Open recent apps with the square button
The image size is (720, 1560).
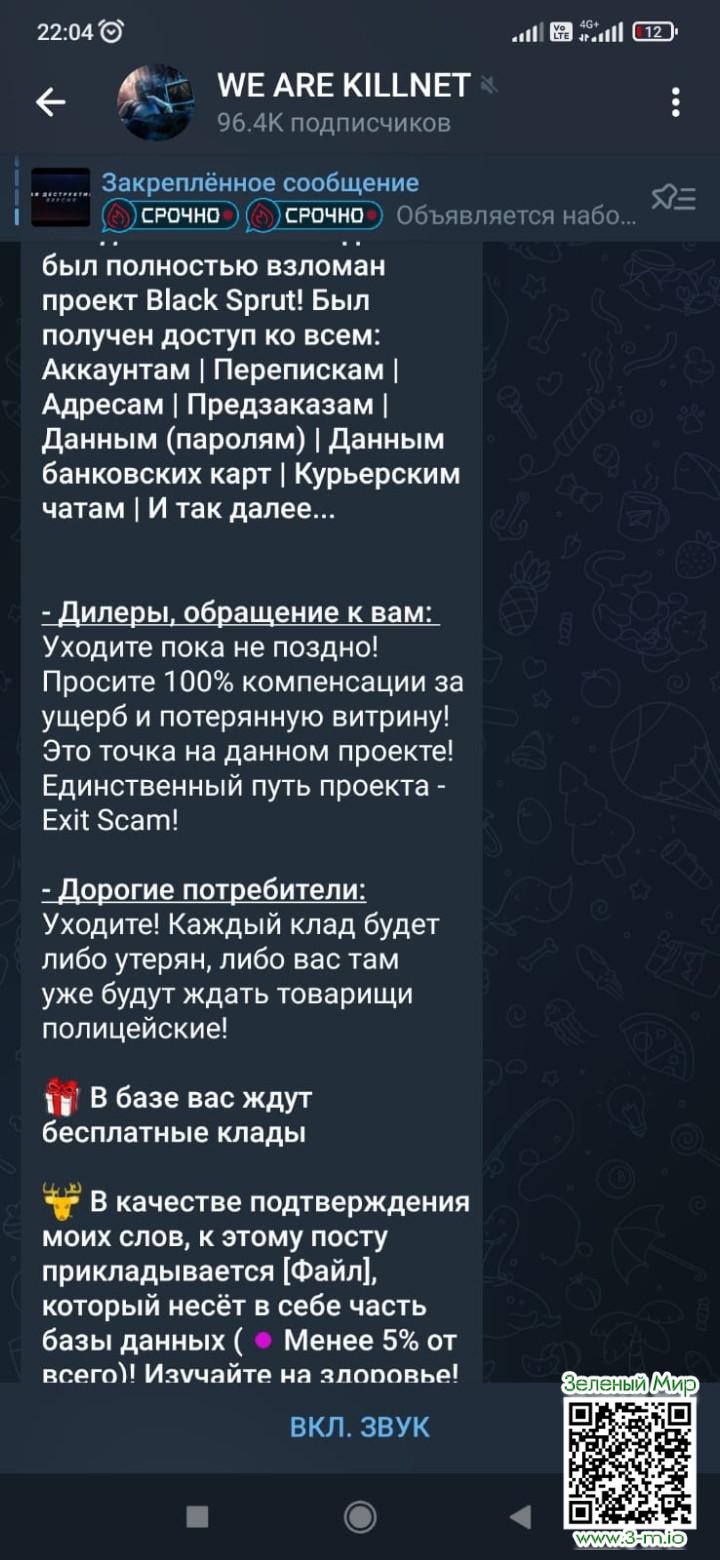pos(198,1517)
